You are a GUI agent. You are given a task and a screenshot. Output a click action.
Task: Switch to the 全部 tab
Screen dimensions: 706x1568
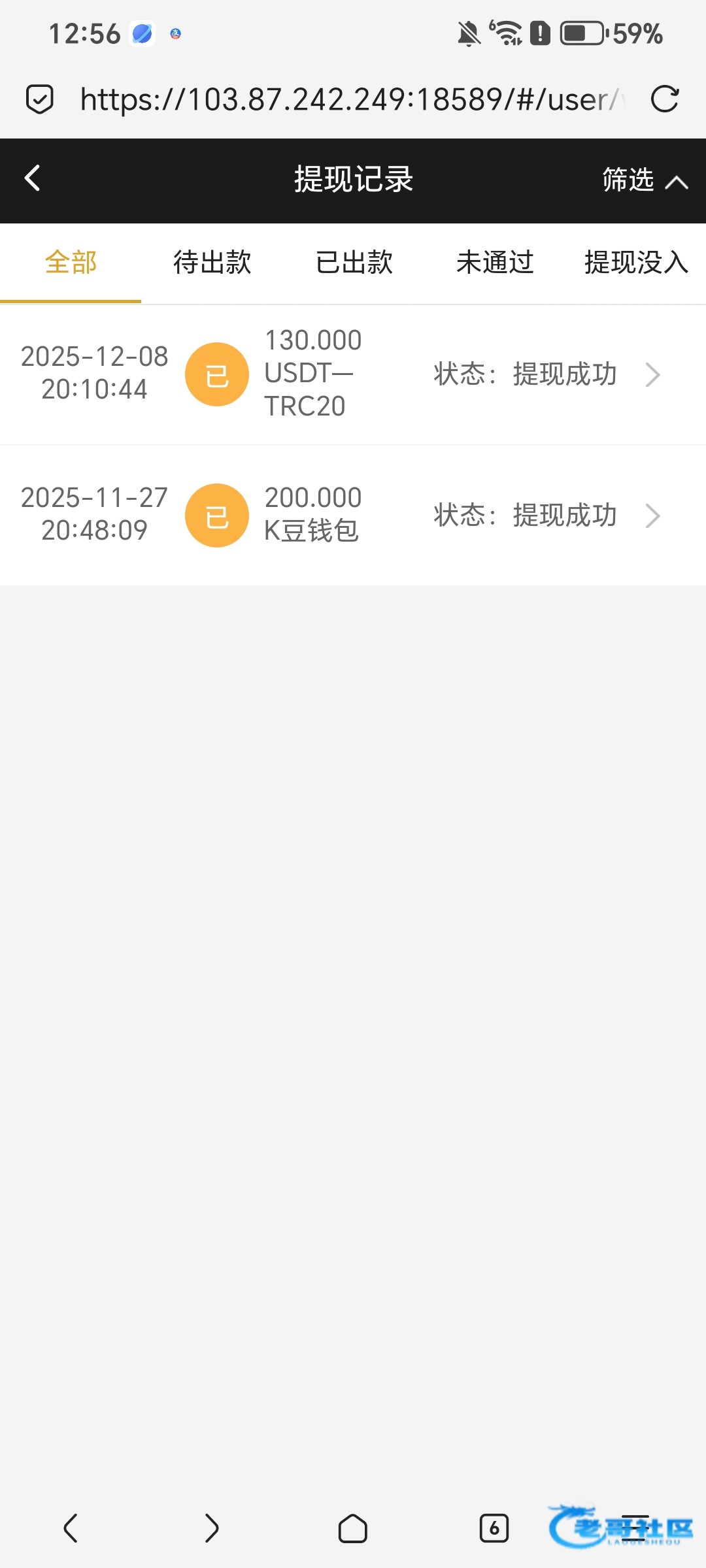click(x=71, y=263)
